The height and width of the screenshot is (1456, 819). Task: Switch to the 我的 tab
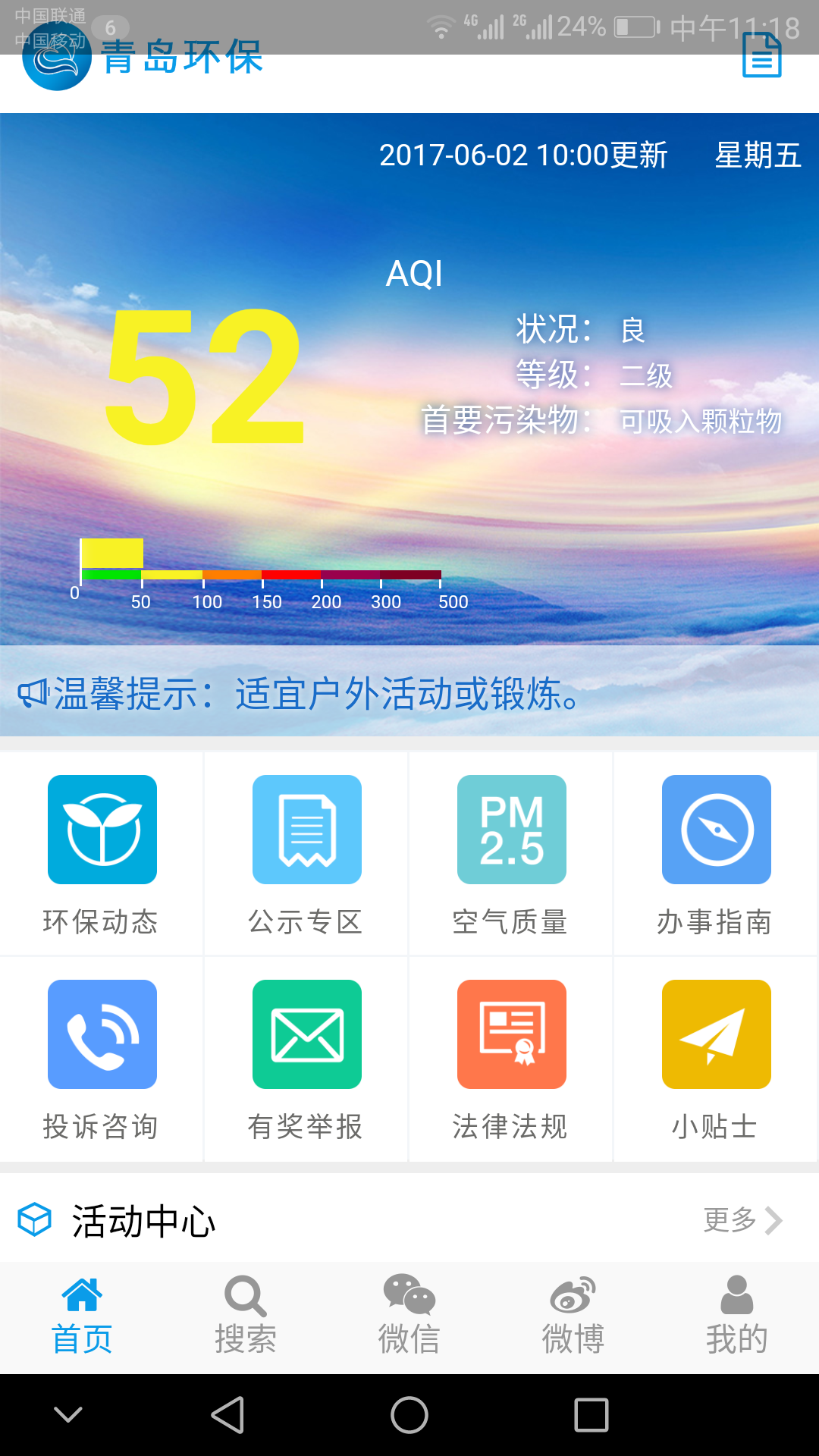[736, 1316]
